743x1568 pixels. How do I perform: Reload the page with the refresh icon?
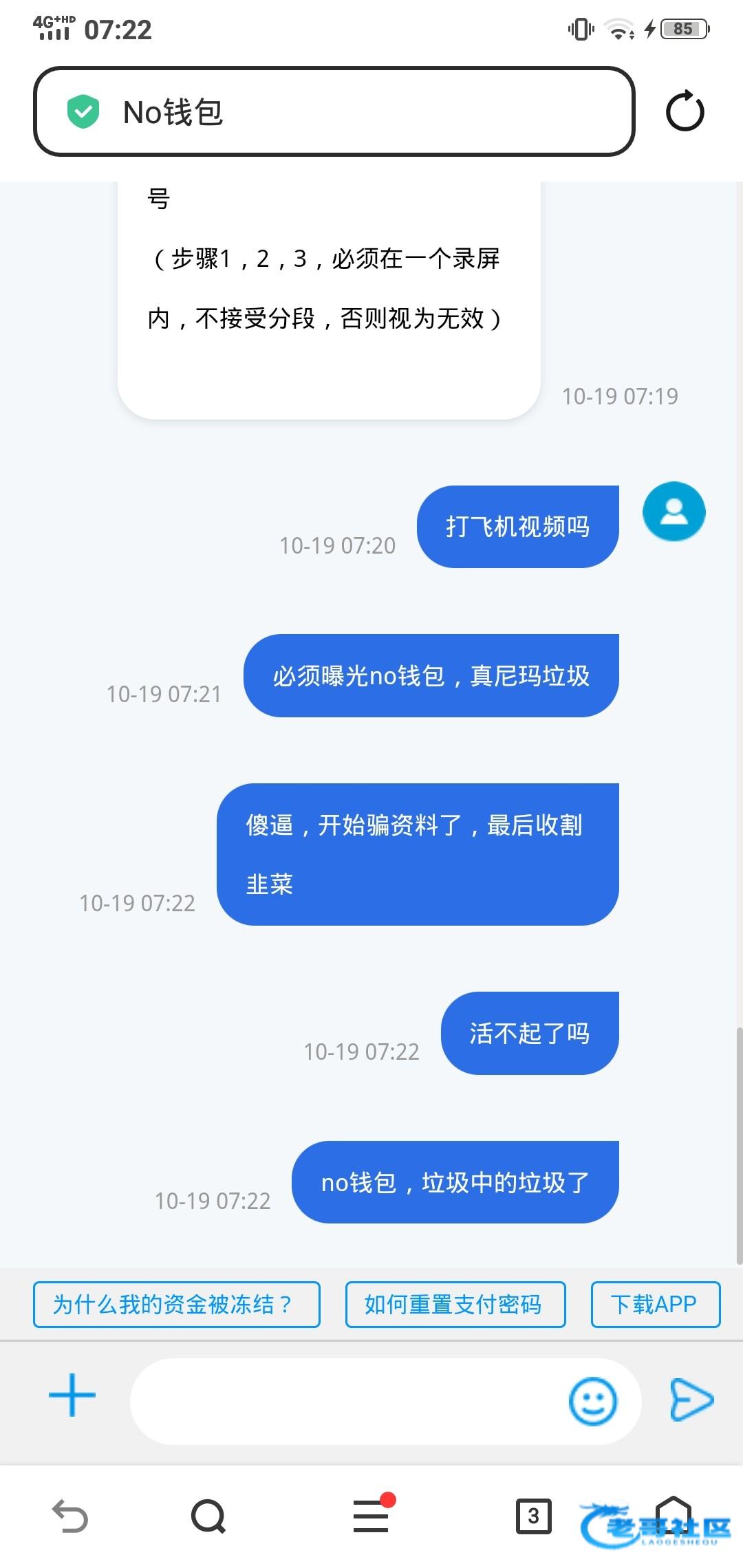tap(685, 111)
